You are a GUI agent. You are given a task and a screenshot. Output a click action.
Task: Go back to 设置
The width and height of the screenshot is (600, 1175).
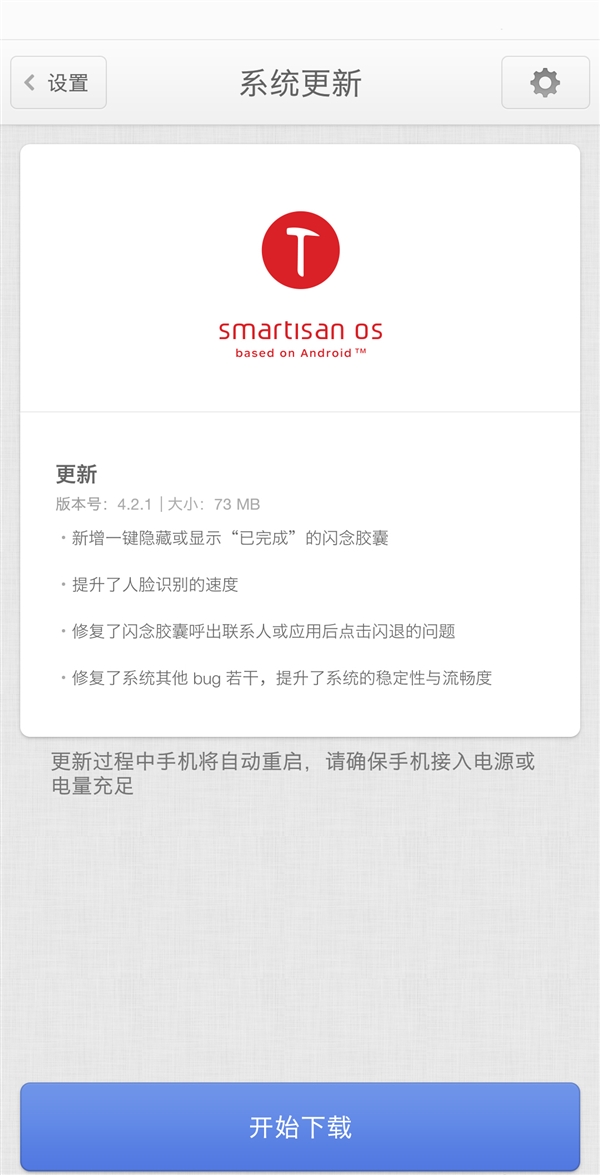click(x=58, y=83)
